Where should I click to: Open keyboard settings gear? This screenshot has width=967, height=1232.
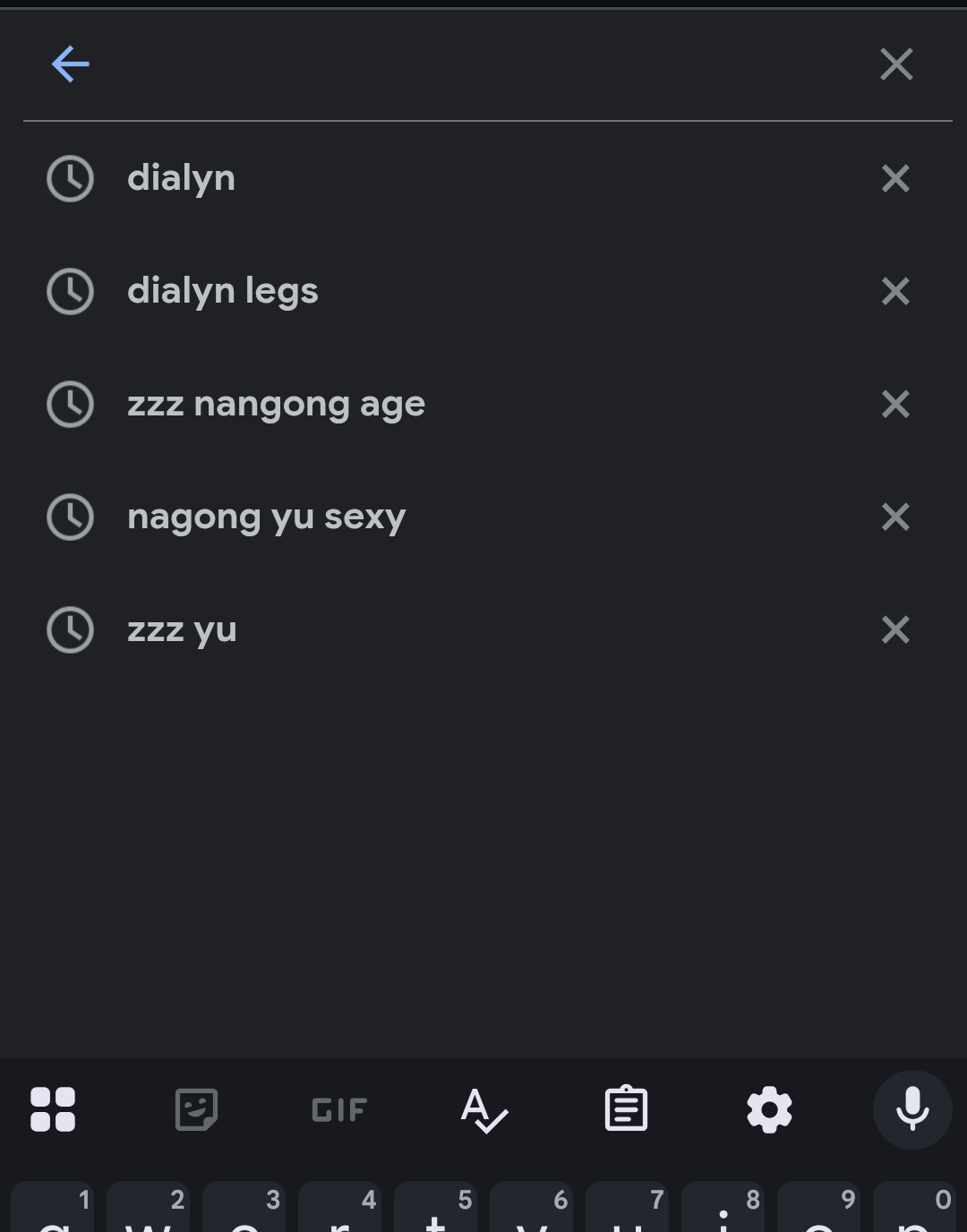[x=769, y=1109]
